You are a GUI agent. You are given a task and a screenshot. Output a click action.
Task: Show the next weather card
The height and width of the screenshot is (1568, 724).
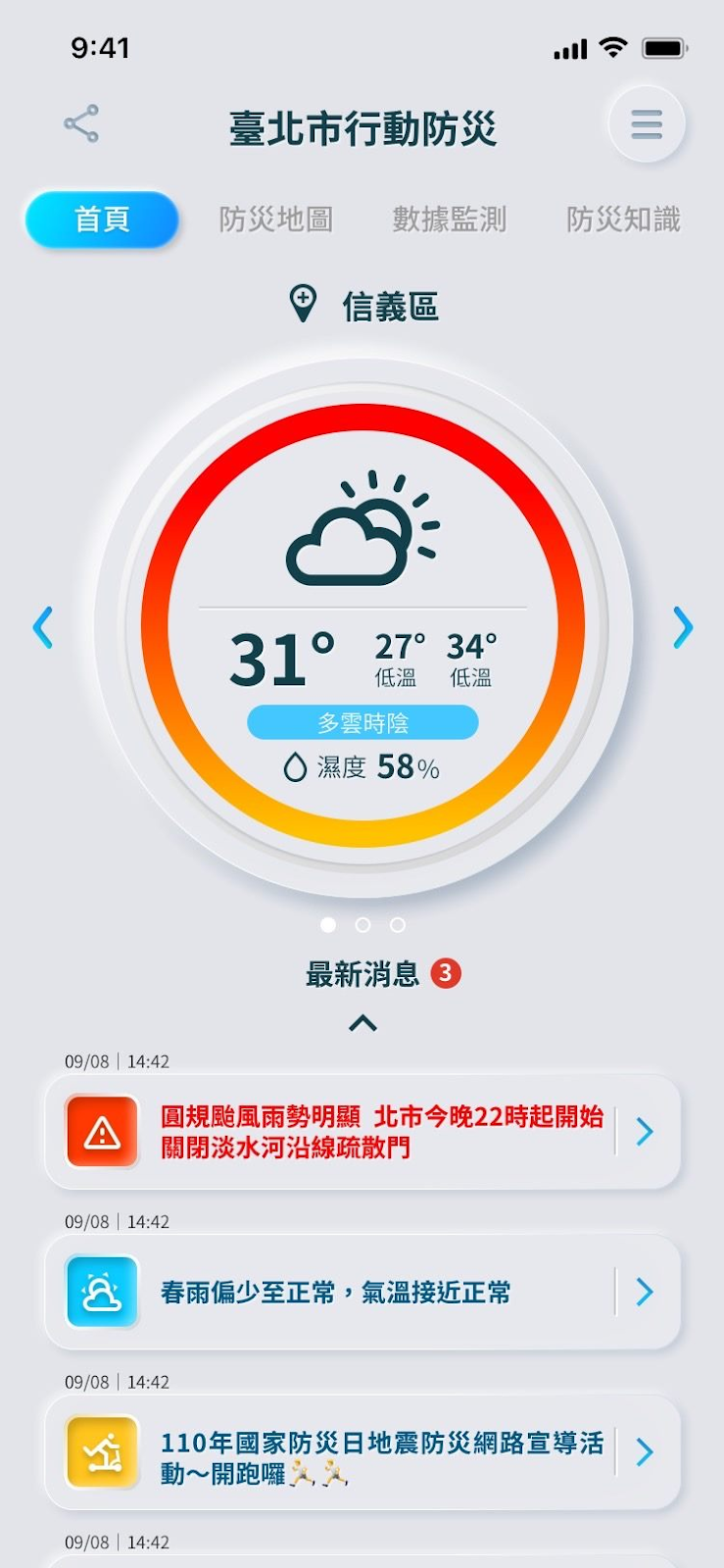[x=683, y=627]
